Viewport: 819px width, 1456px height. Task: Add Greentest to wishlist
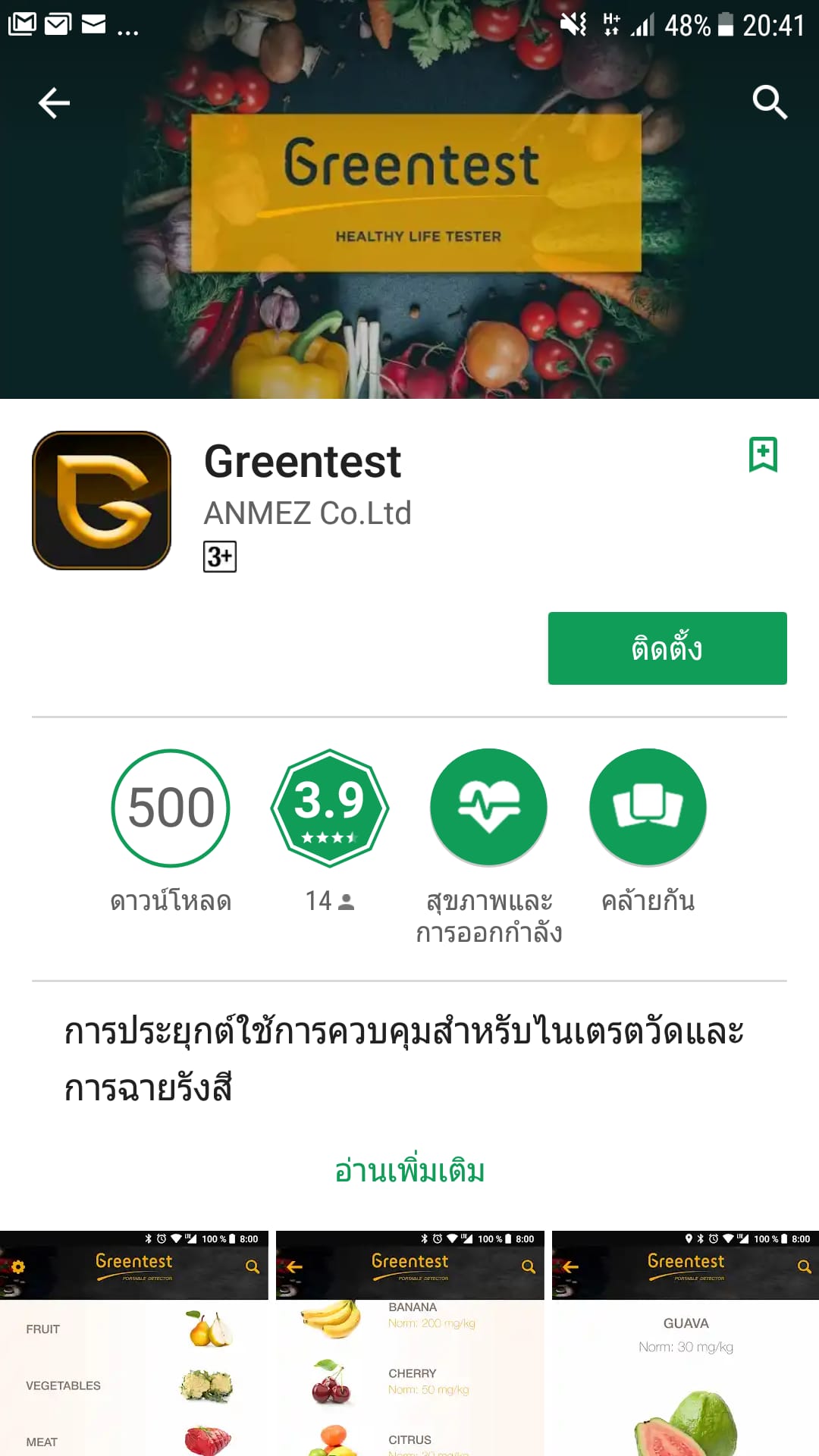[x=763, y=453]
